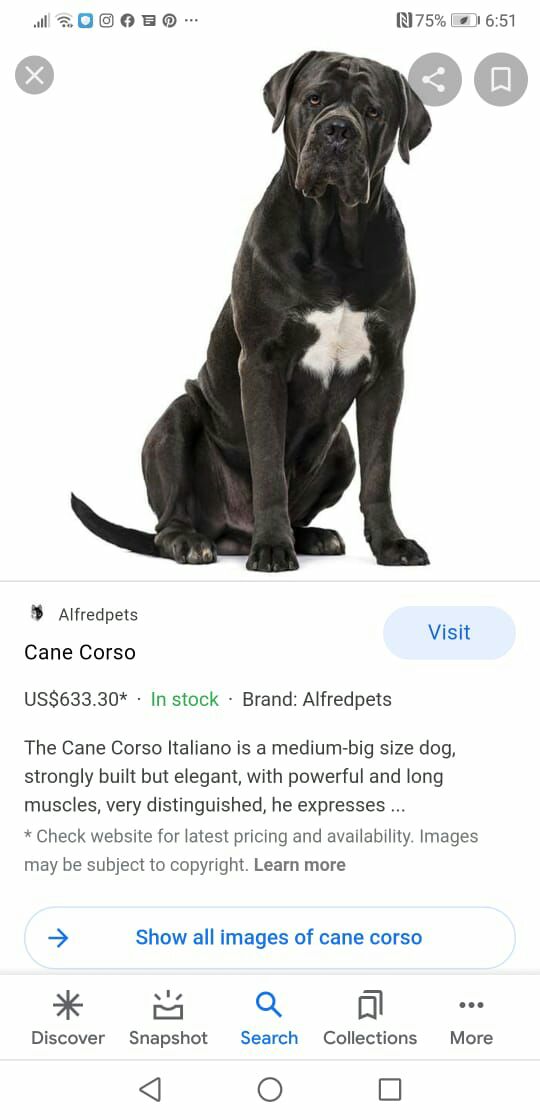Screen dimensions: 540x1120
Task: Close the image viewer
Action: point(34,75)
